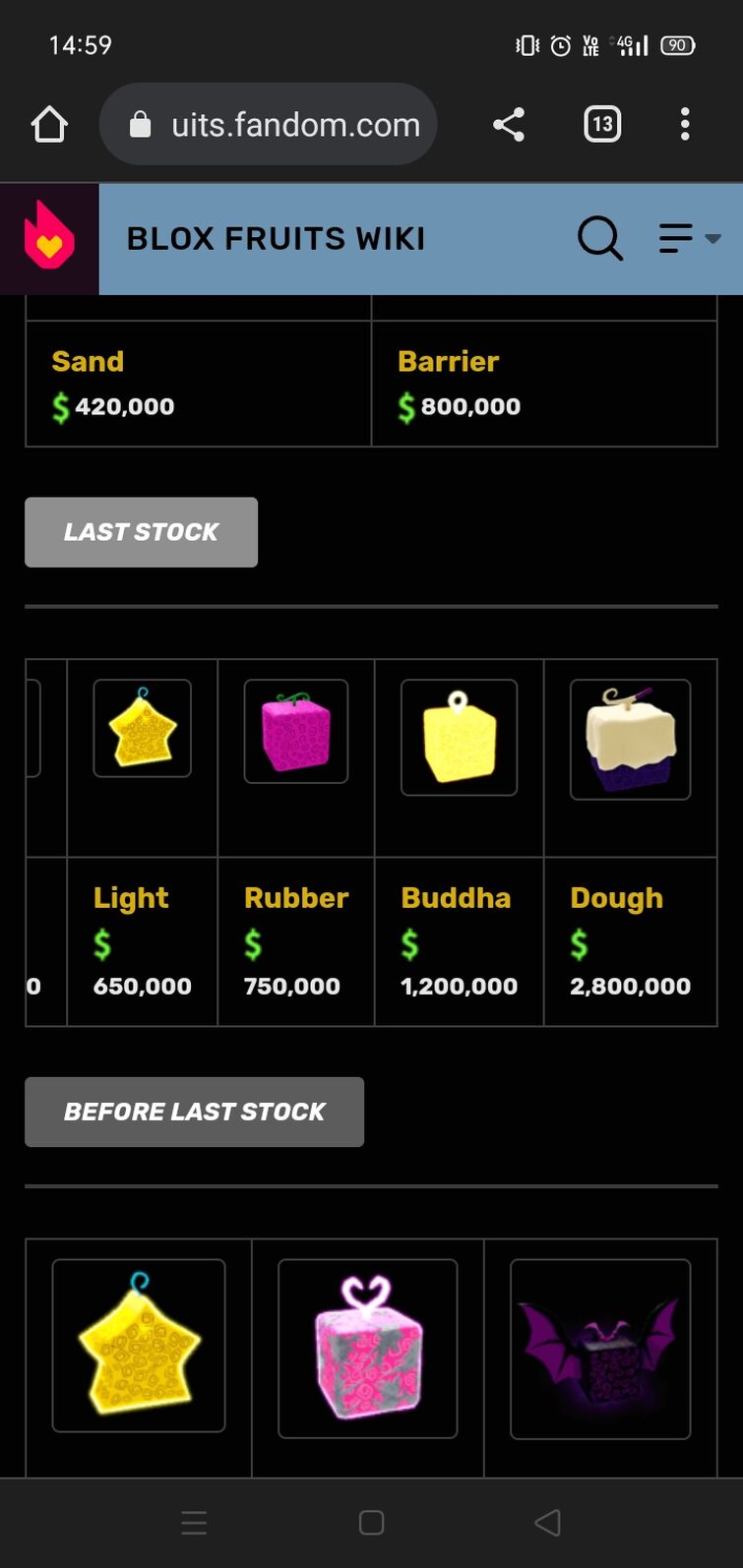Expand the wiki navigation menu

(x=689, y=238)
